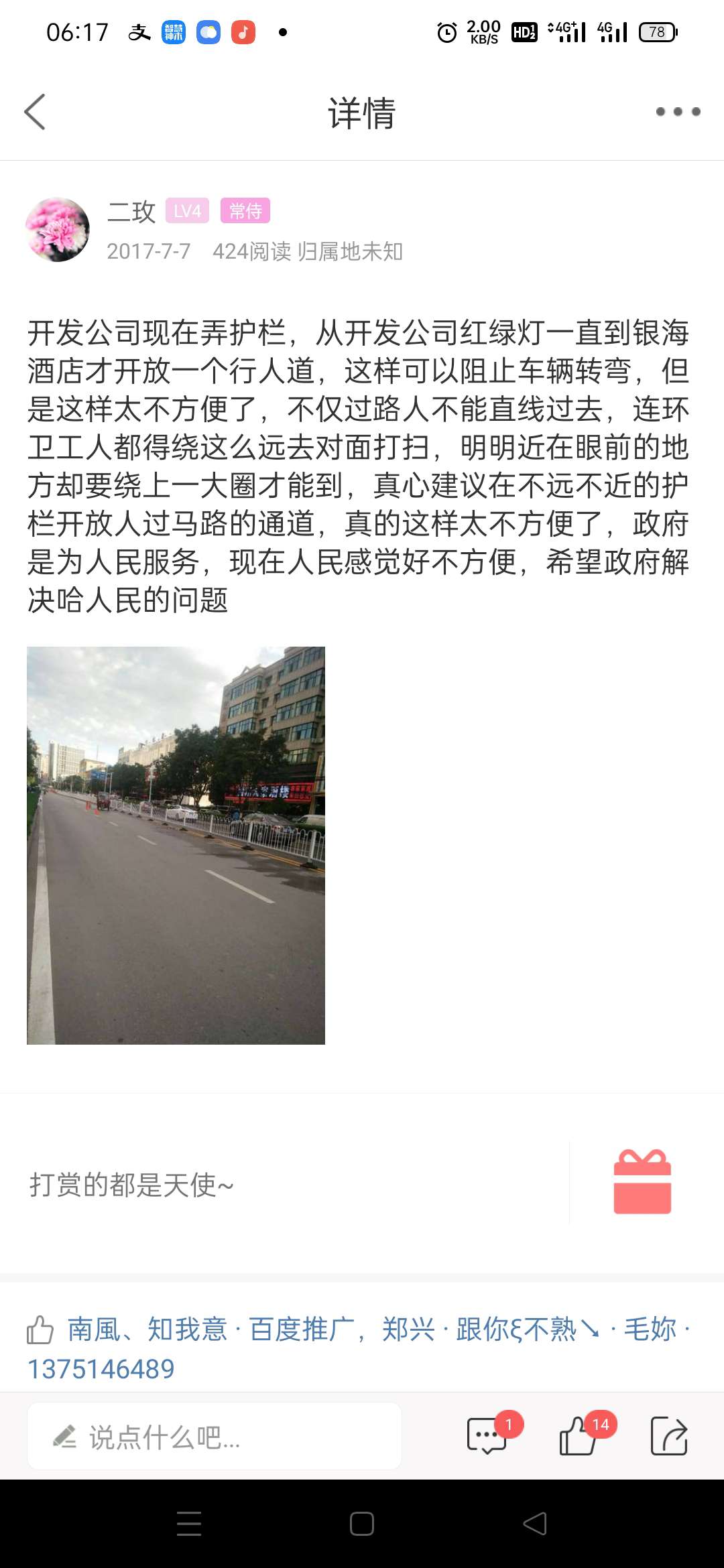Open liker 郑兴's profile

pos(408,1329)
